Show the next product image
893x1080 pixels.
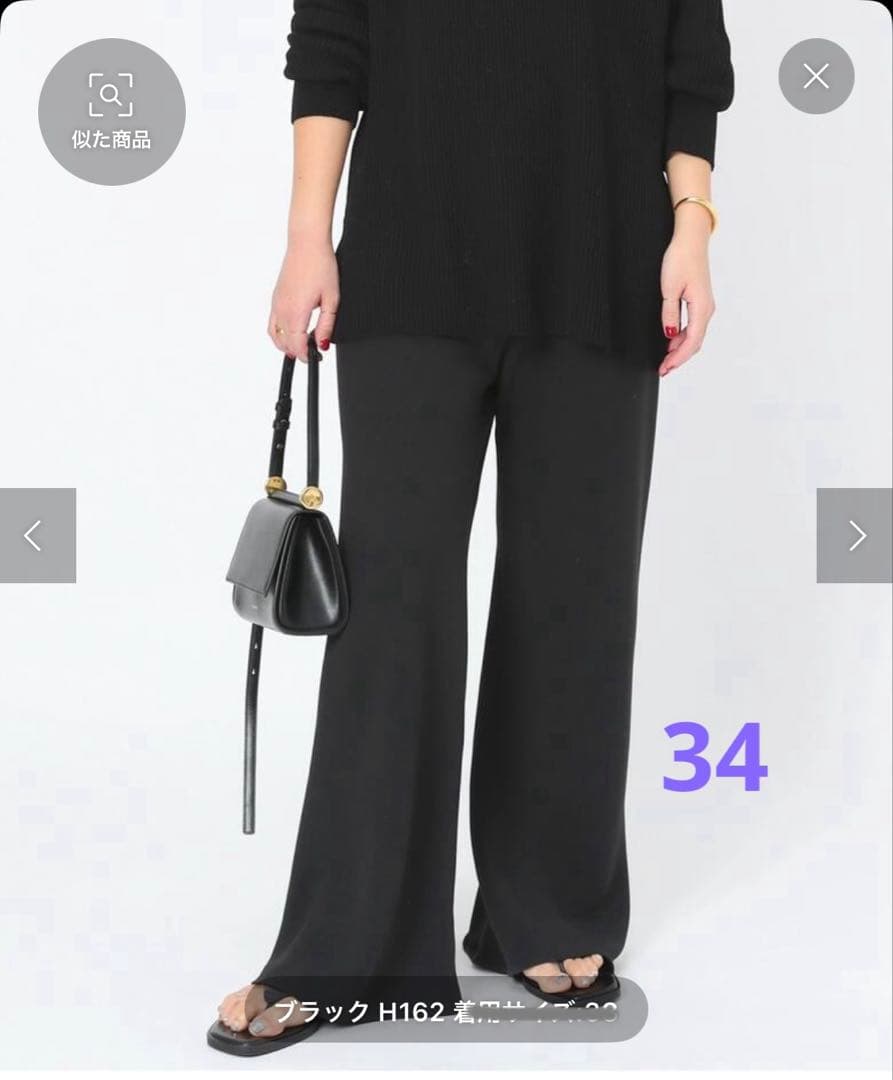[x=855, y=535]
